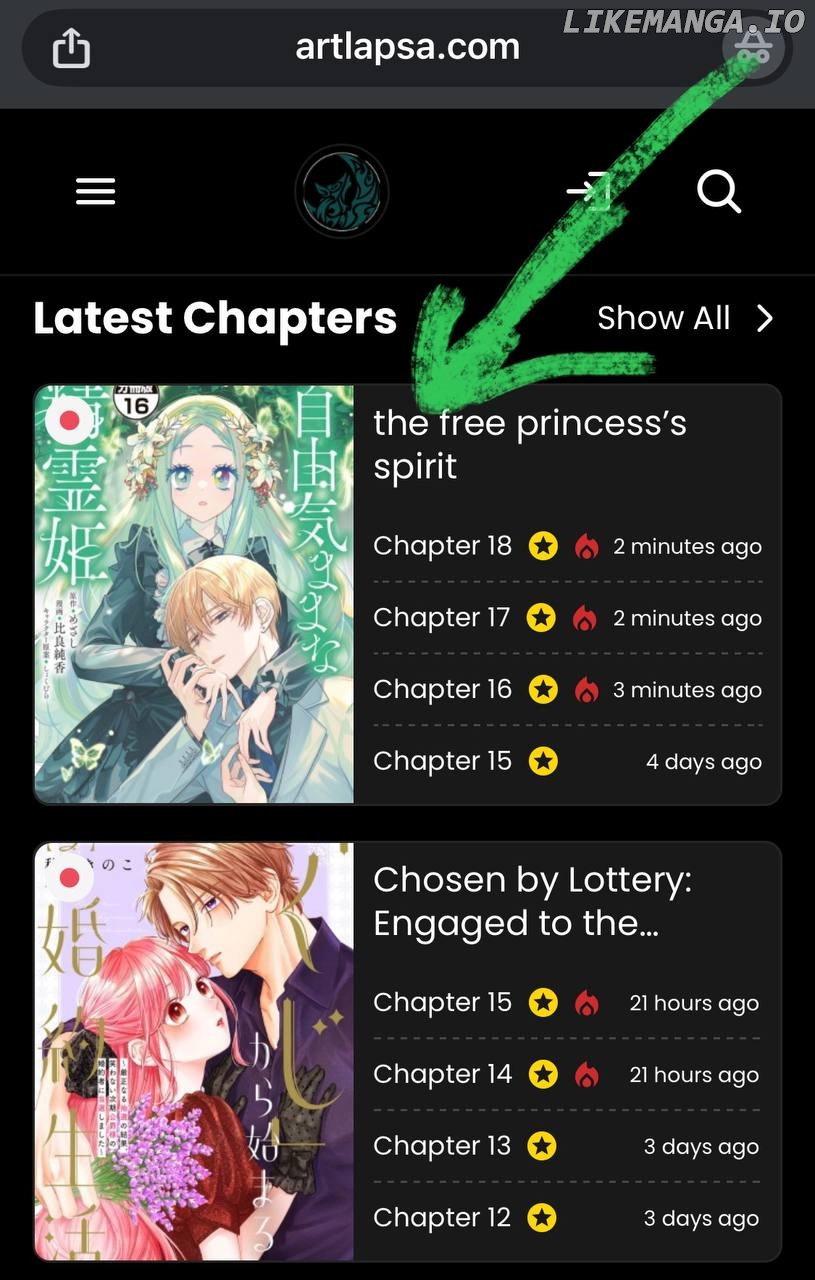Open Chapter 12 from 3 days ago
Viewport: 815px width, 1280px height.
click(442, 1219)
